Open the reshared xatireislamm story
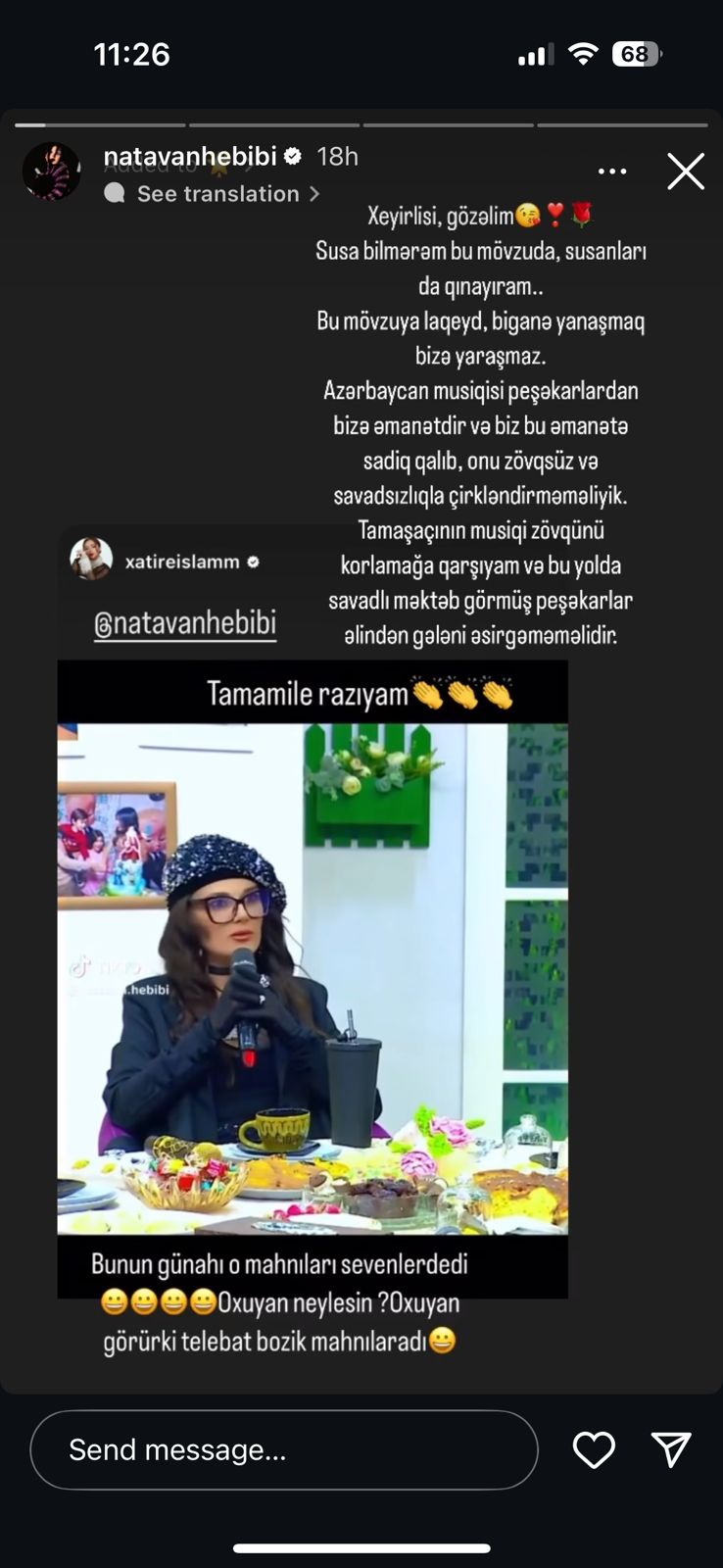Image resolution: width=723 pixels, height=1568 pixels. 182,563
